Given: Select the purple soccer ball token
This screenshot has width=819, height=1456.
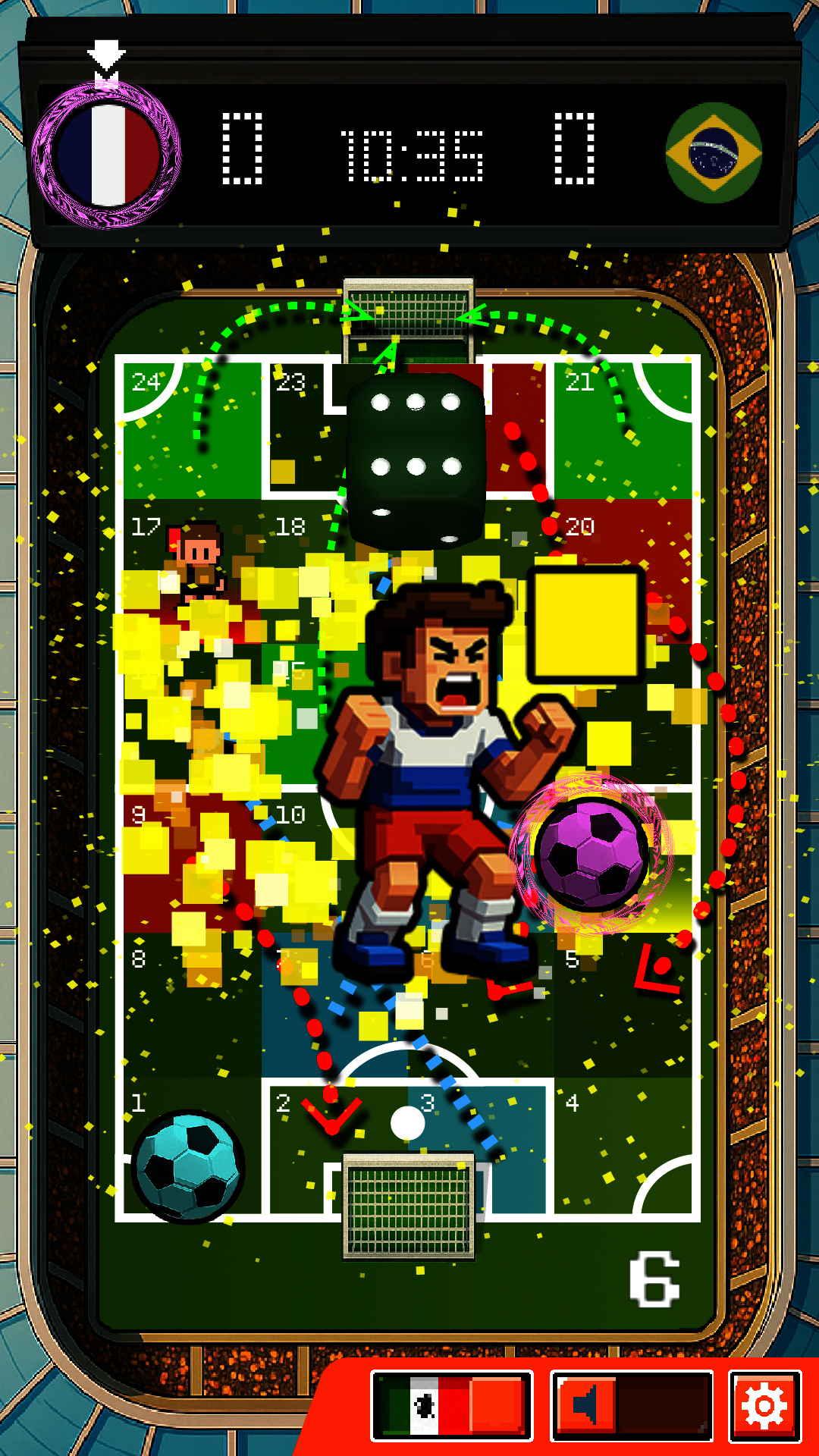Looking at the screenshot, I should point(591,853).
